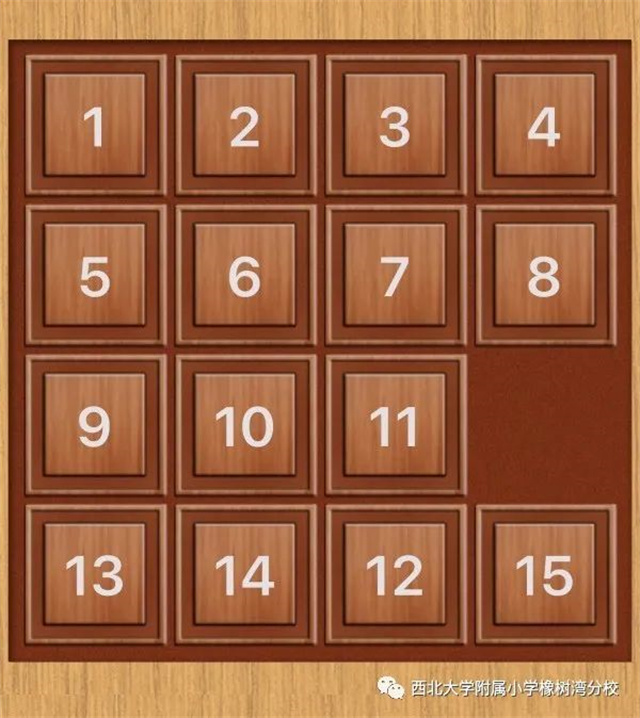The width and height of the screenshot is (640, 718).
Task: Select puzzle tile 9
Action: pyautogui.click(x=95, y=426)
